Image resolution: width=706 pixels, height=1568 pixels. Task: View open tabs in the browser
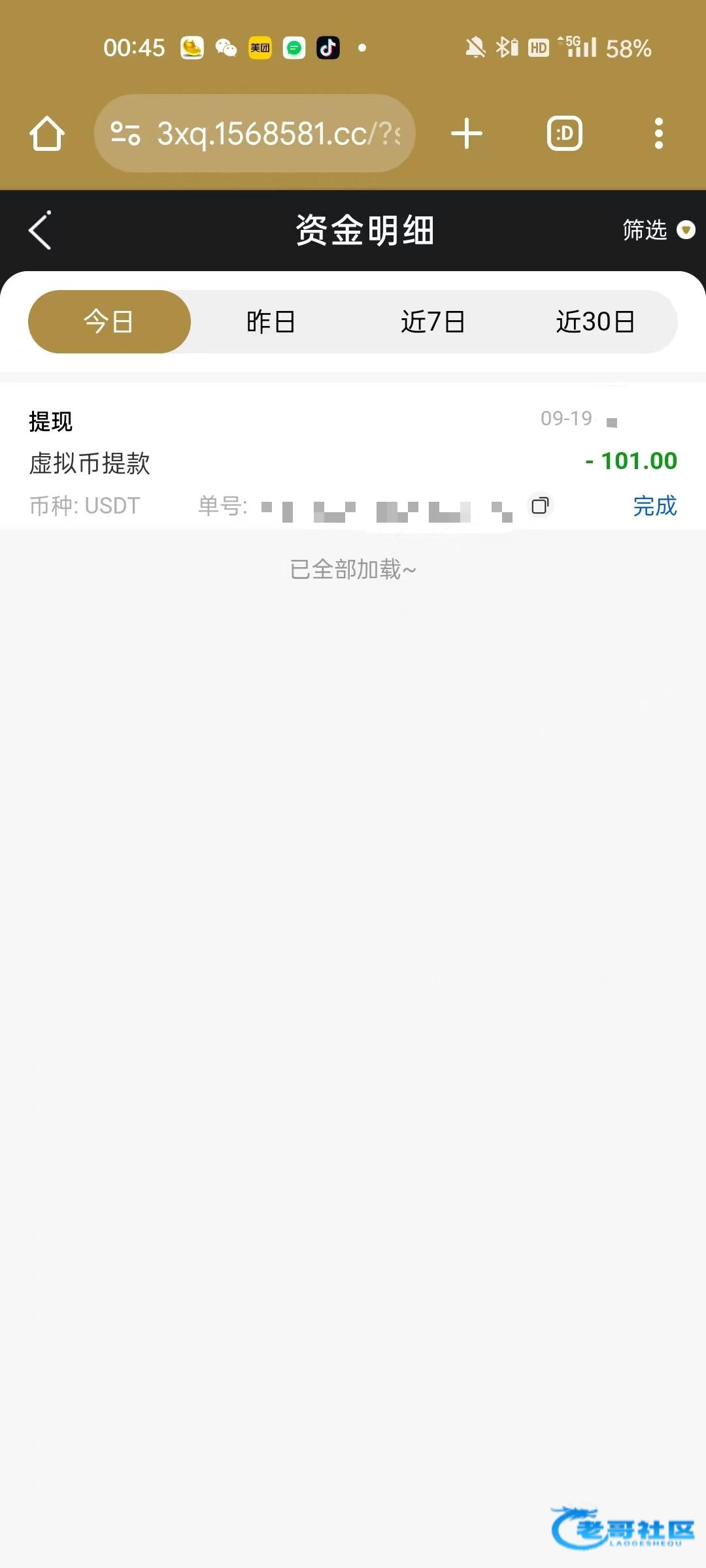564,134
